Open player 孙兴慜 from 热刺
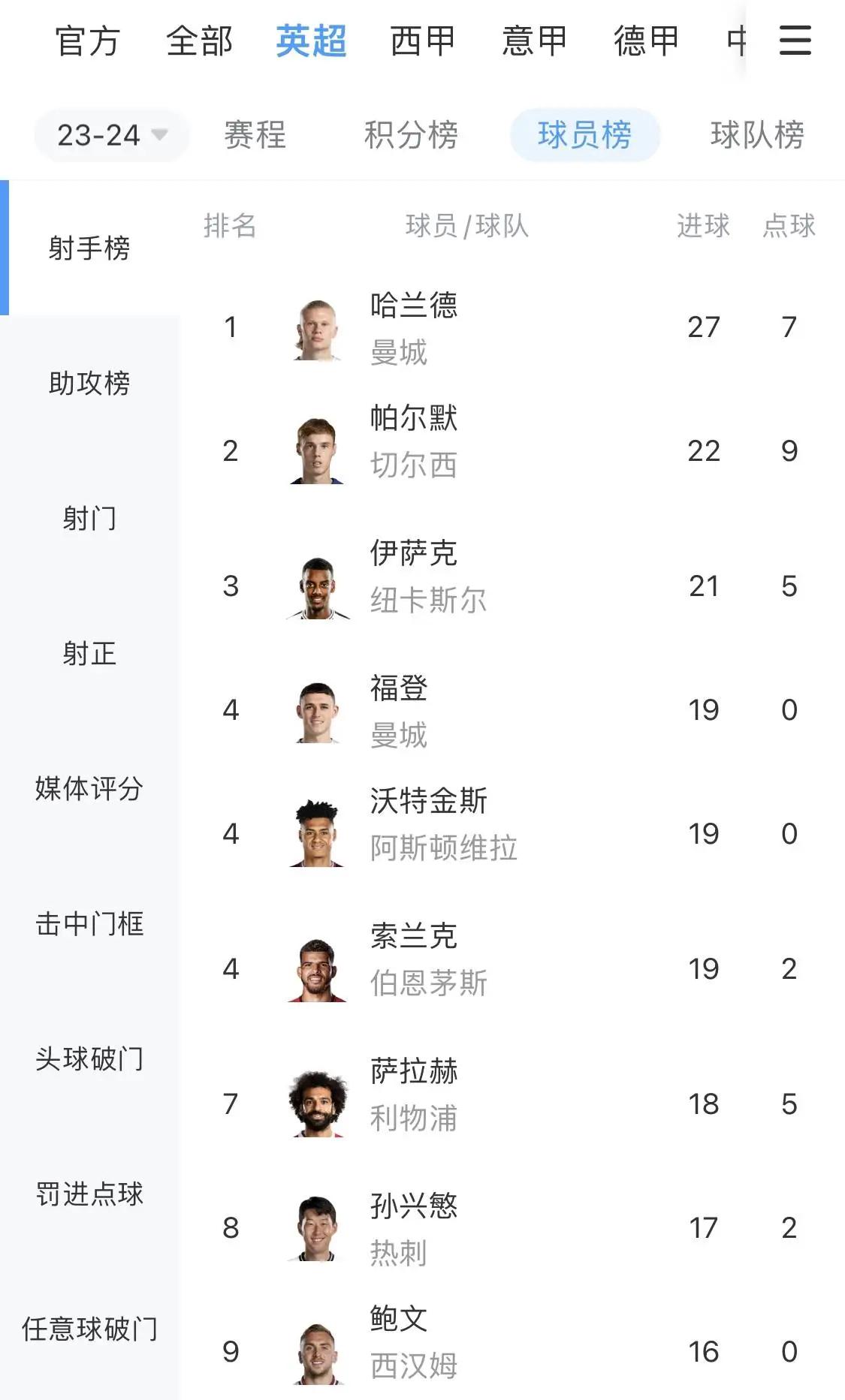Image resolution: width=845 pixels, height=1400 pixels. coord(512,1228)
